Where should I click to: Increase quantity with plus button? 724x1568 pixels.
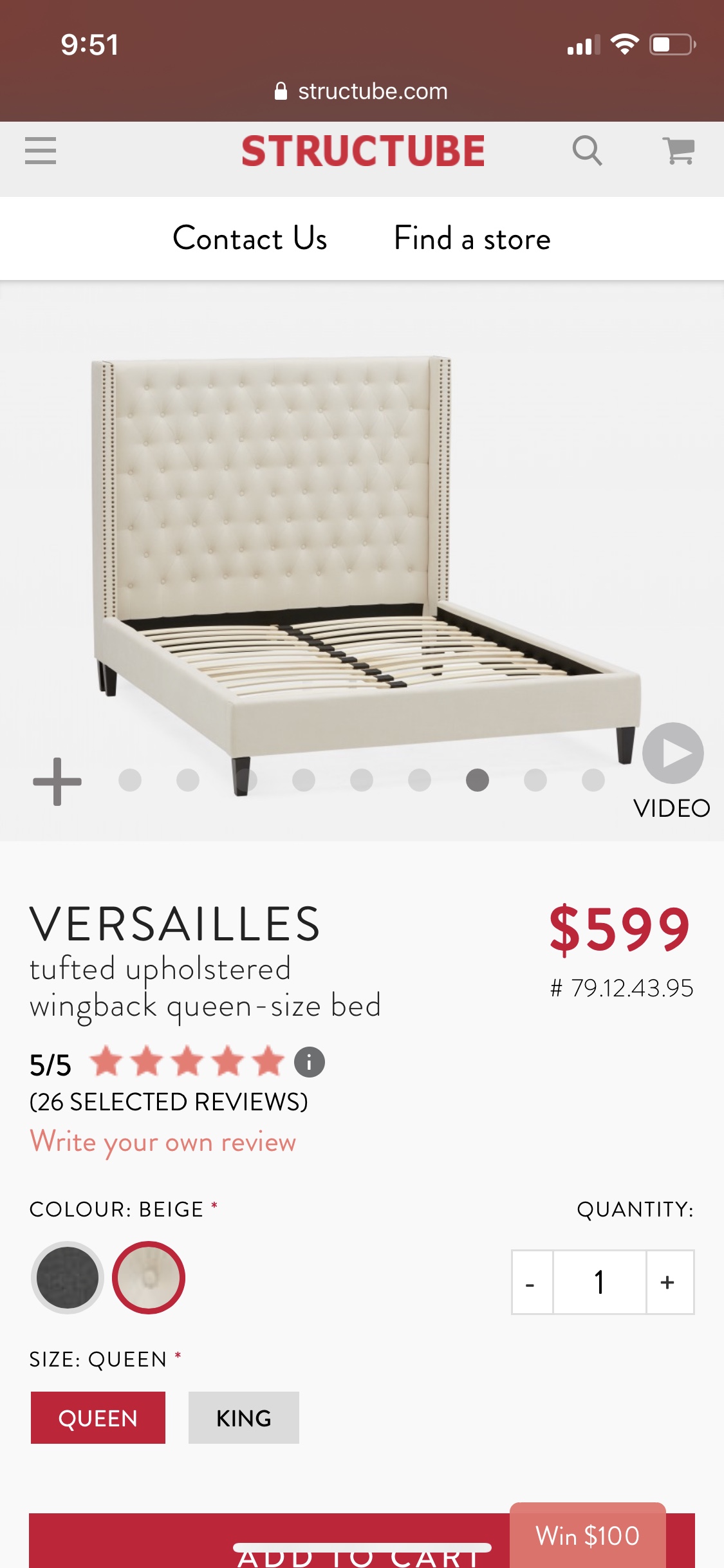click(669, 1282)
